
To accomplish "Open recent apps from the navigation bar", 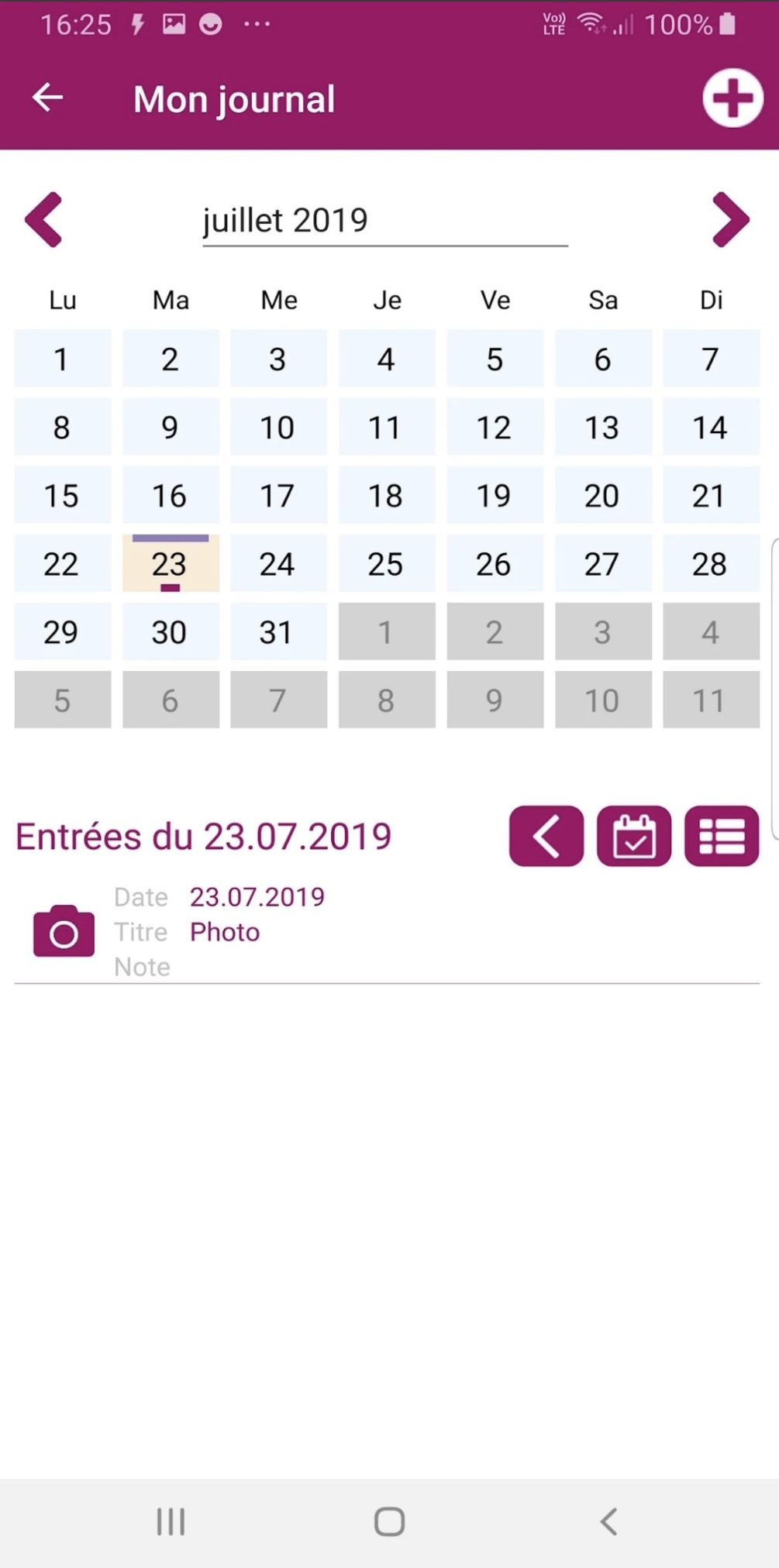I will pyautogui.click(x=171, y=1522).
